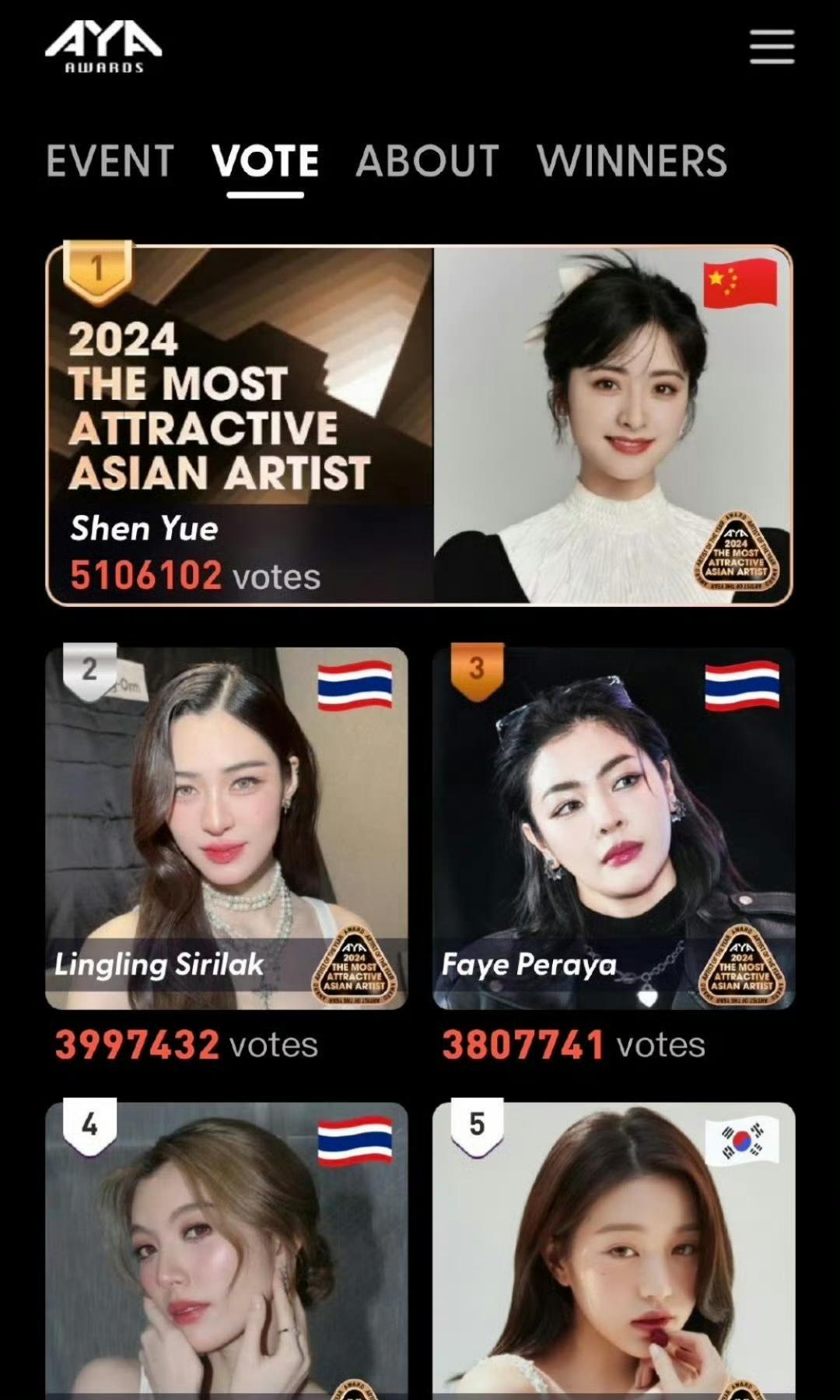
Task: Go to the ABOUT tab
Action: pos(427,161)
